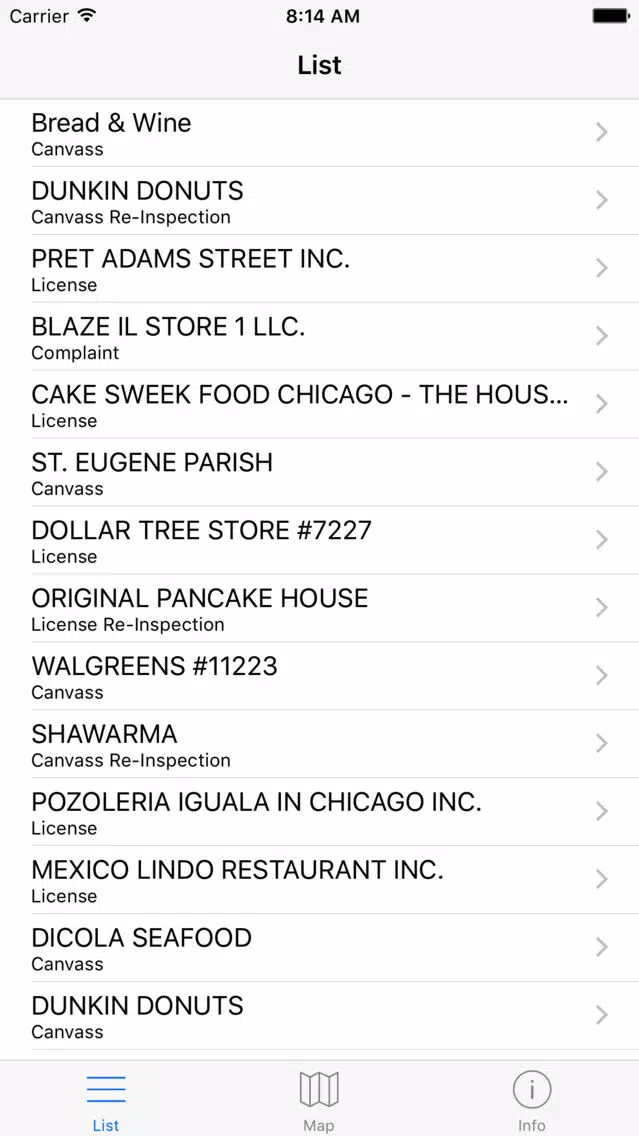Open DOLLAR TREE STORE #7227 details
This screenshot has width=639, height=1136.
pos(320,540)
